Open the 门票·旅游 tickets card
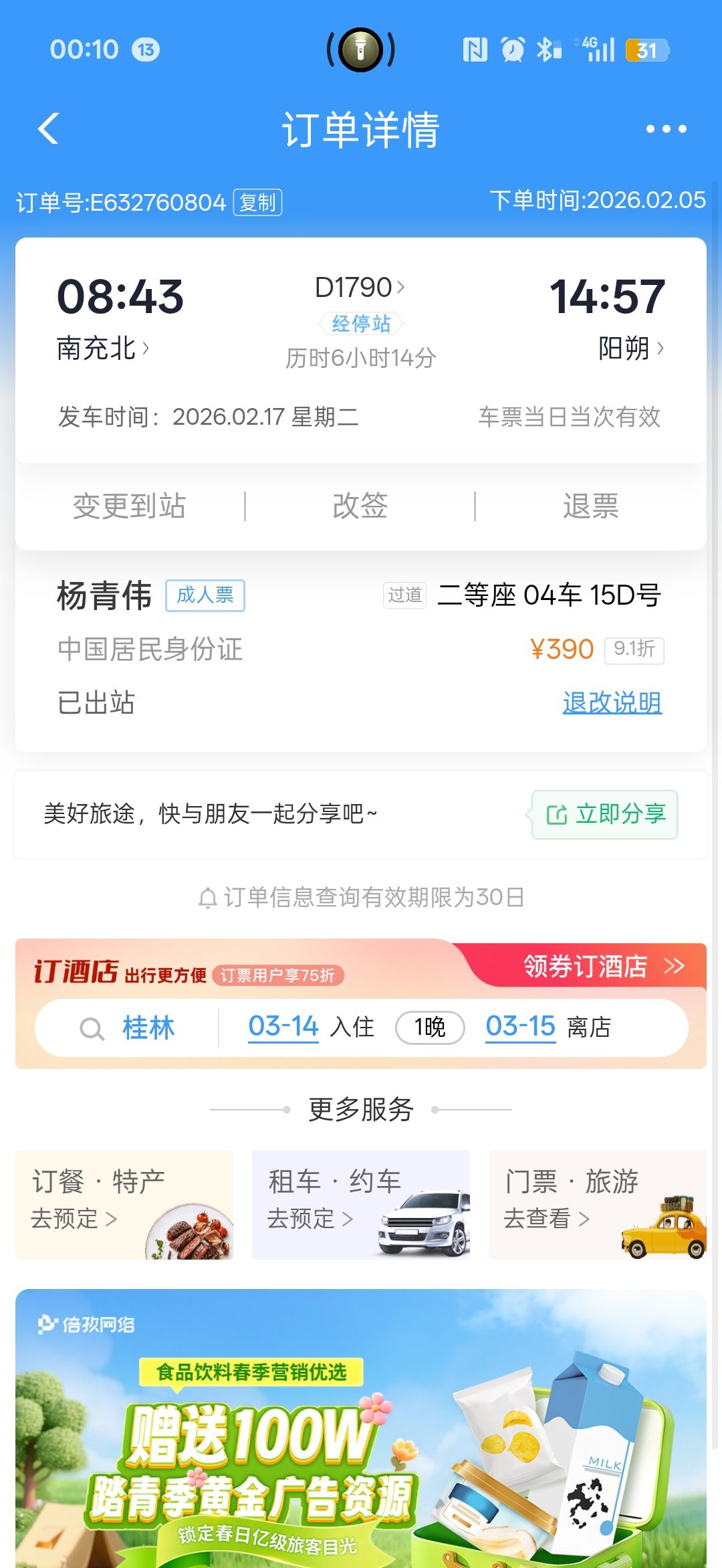The width and height of the screenshot is (722, 1568). coord(597,1204)
